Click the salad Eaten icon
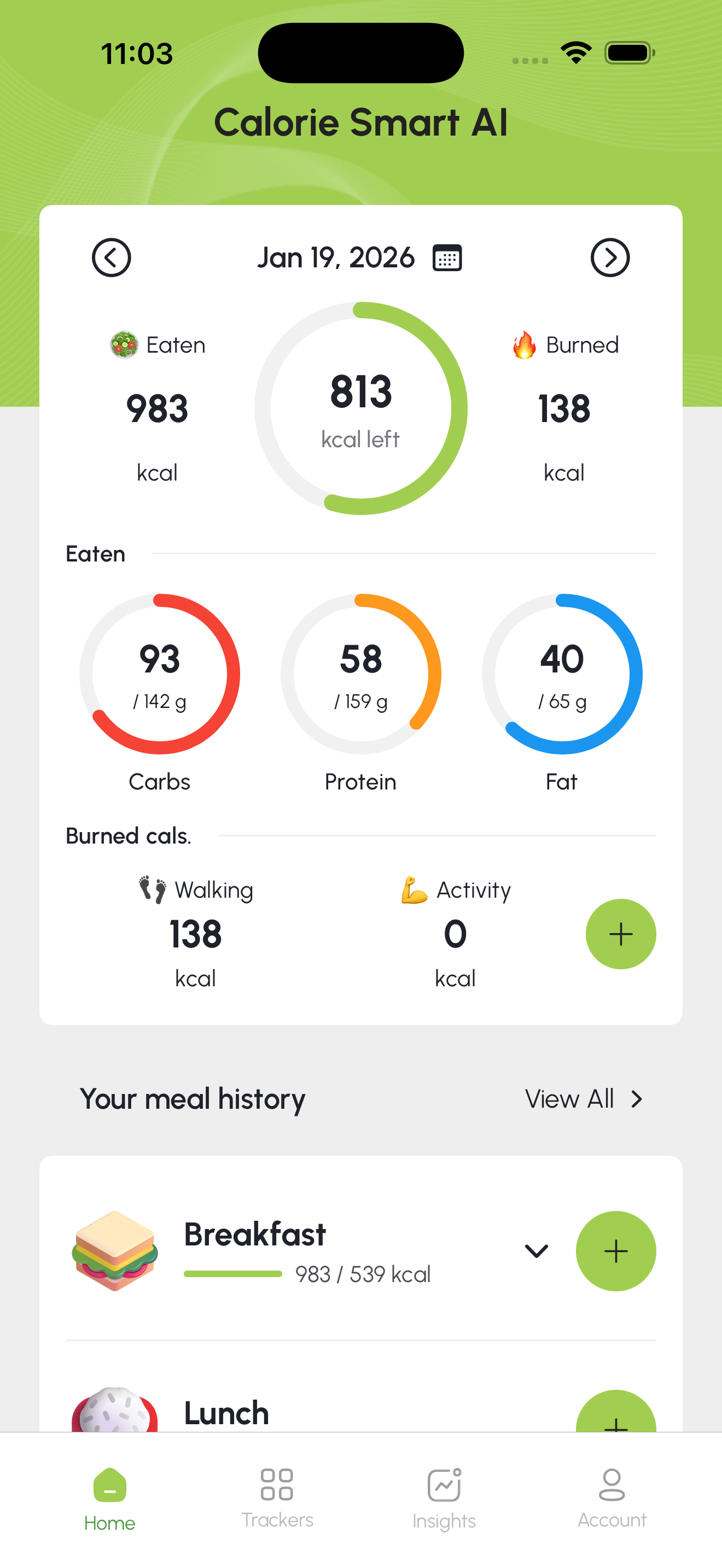This screenshot has width=722, height=1568. pyautogui.click(x=124, y=344)
